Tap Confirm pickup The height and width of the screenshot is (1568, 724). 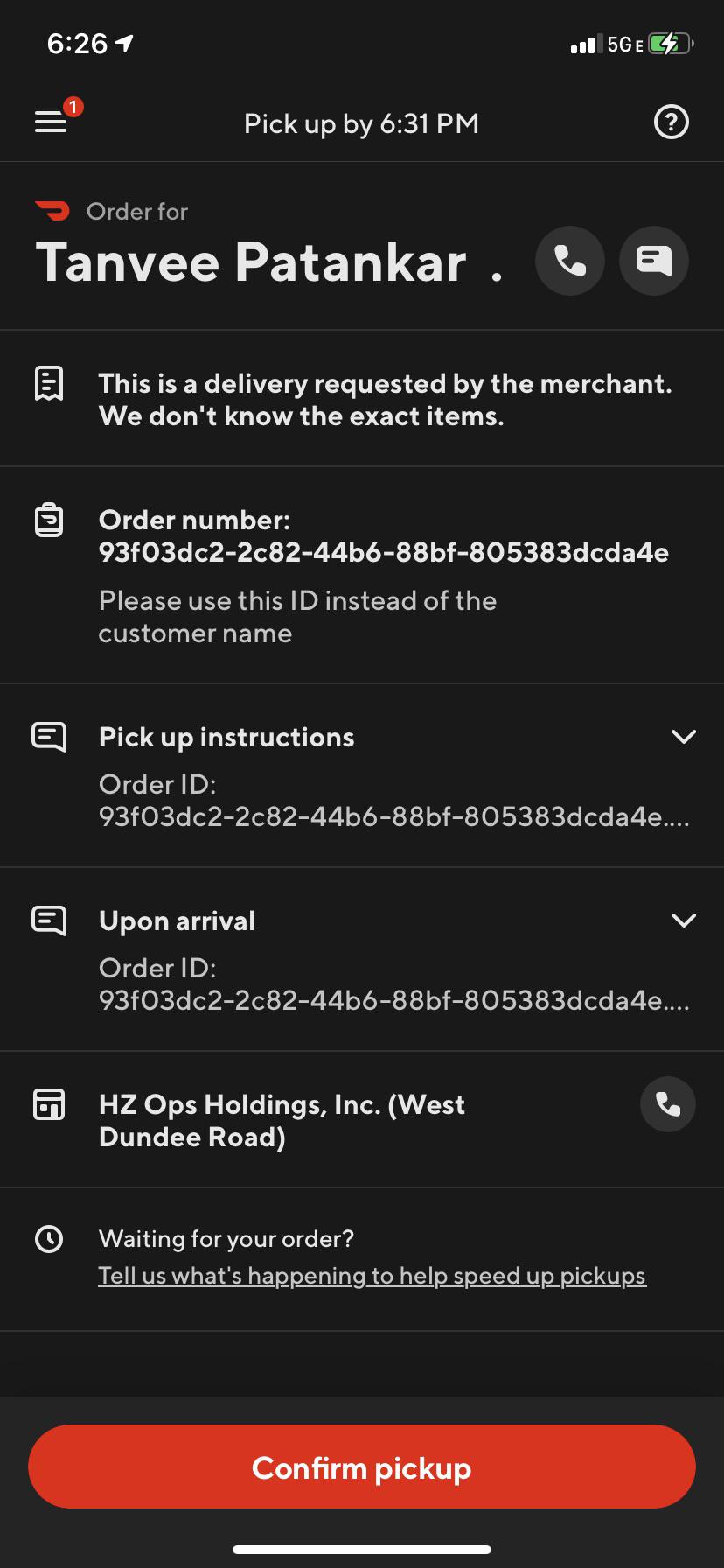pos(361,1466)
